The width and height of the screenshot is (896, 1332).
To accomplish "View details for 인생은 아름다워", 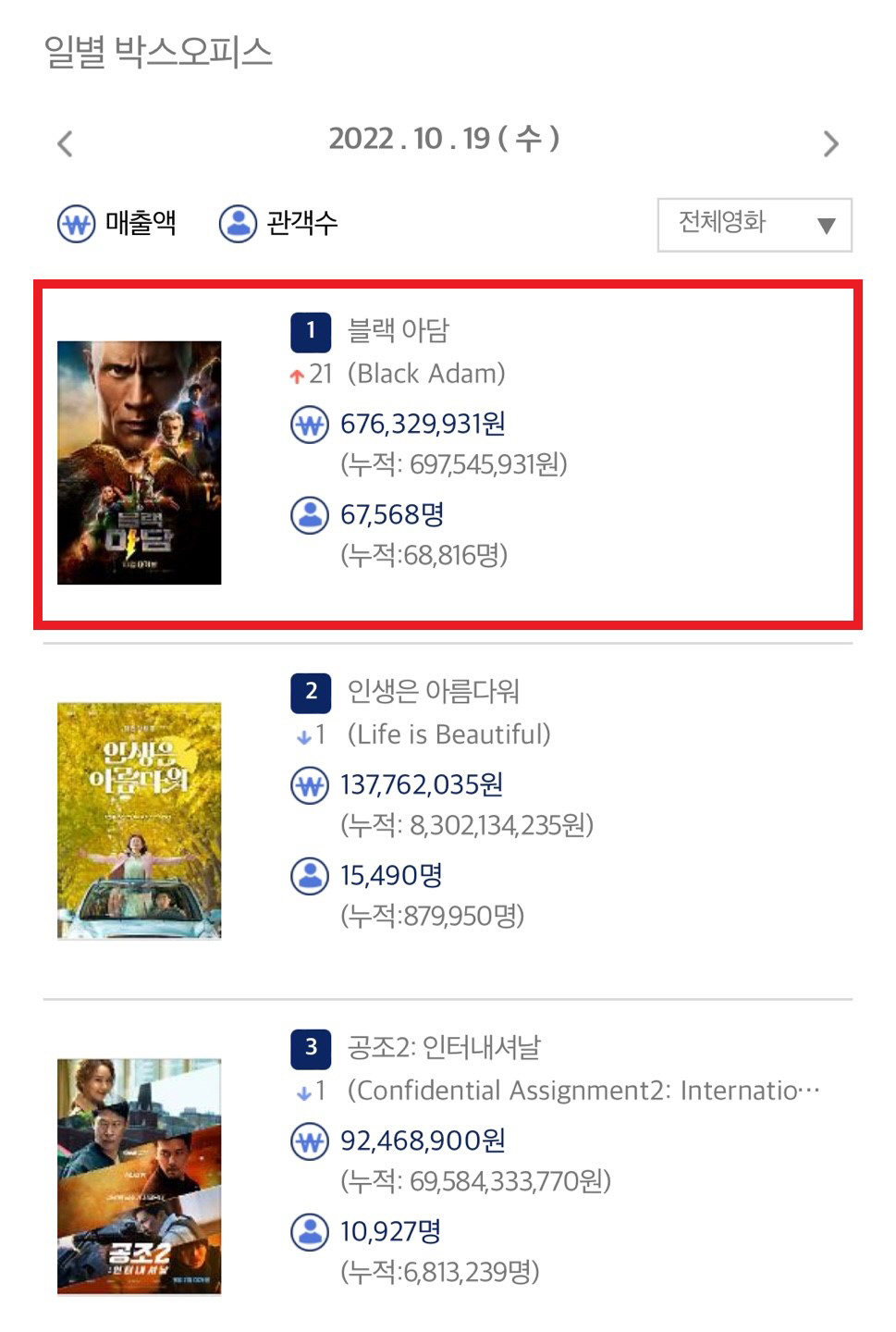I will (x=433, y=691).
